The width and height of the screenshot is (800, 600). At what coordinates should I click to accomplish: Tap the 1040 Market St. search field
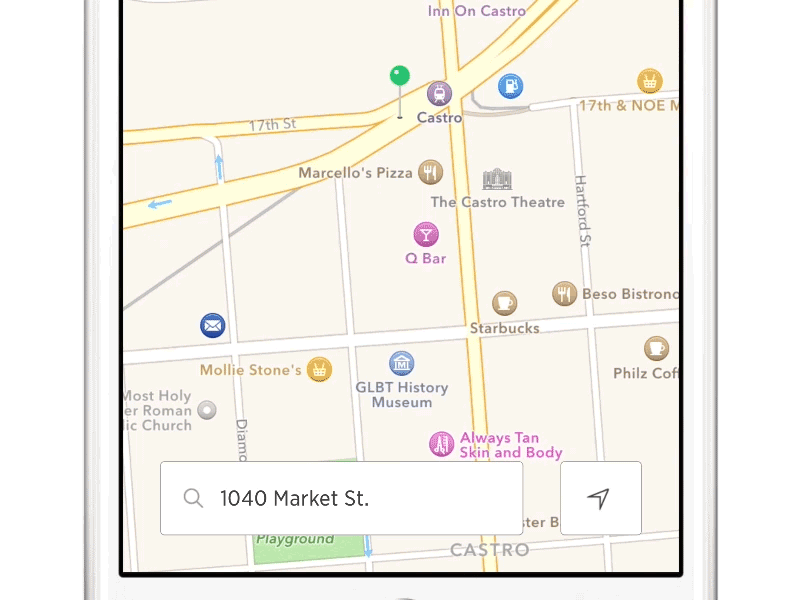coord(341,498)
